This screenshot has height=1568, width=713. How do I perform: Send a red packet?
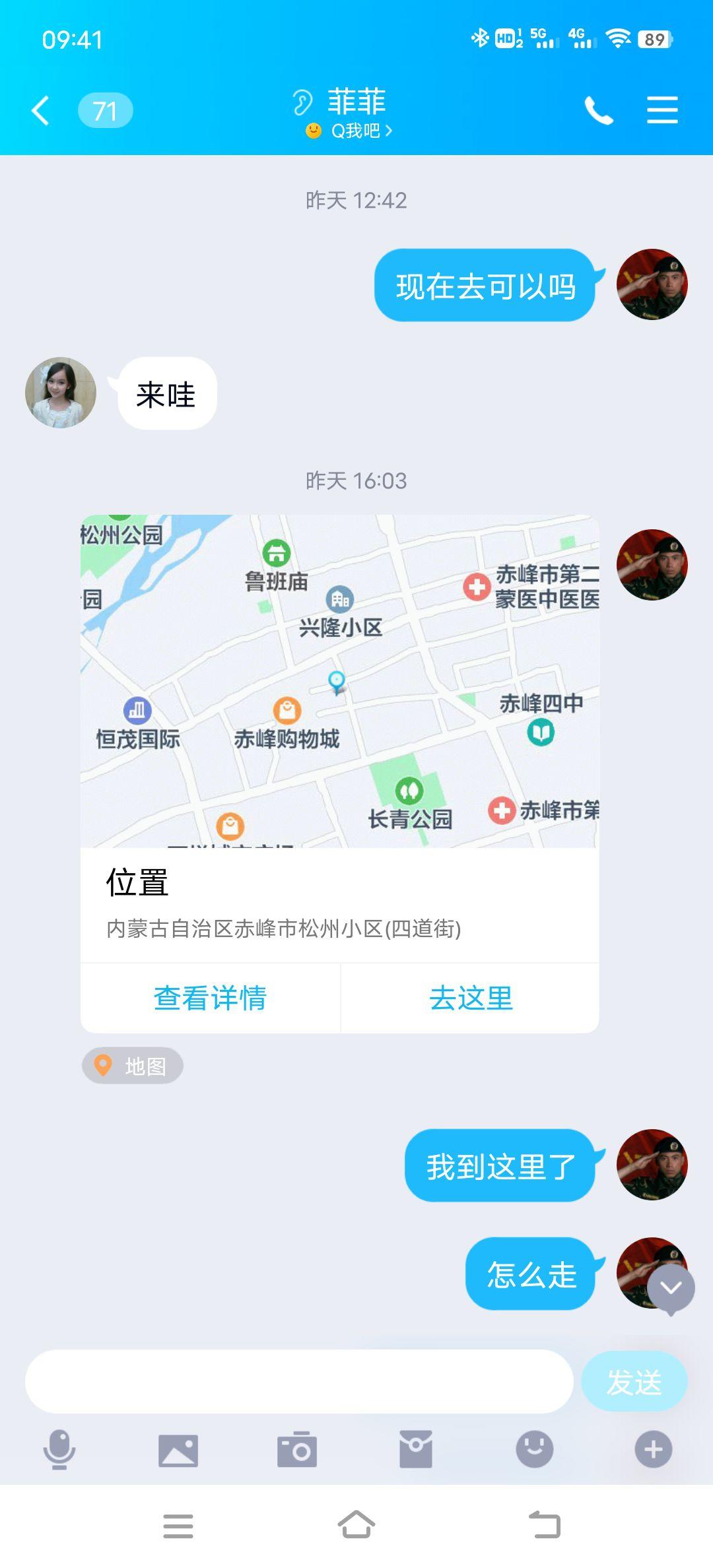pyautogui.click(x=416, y=1450)
